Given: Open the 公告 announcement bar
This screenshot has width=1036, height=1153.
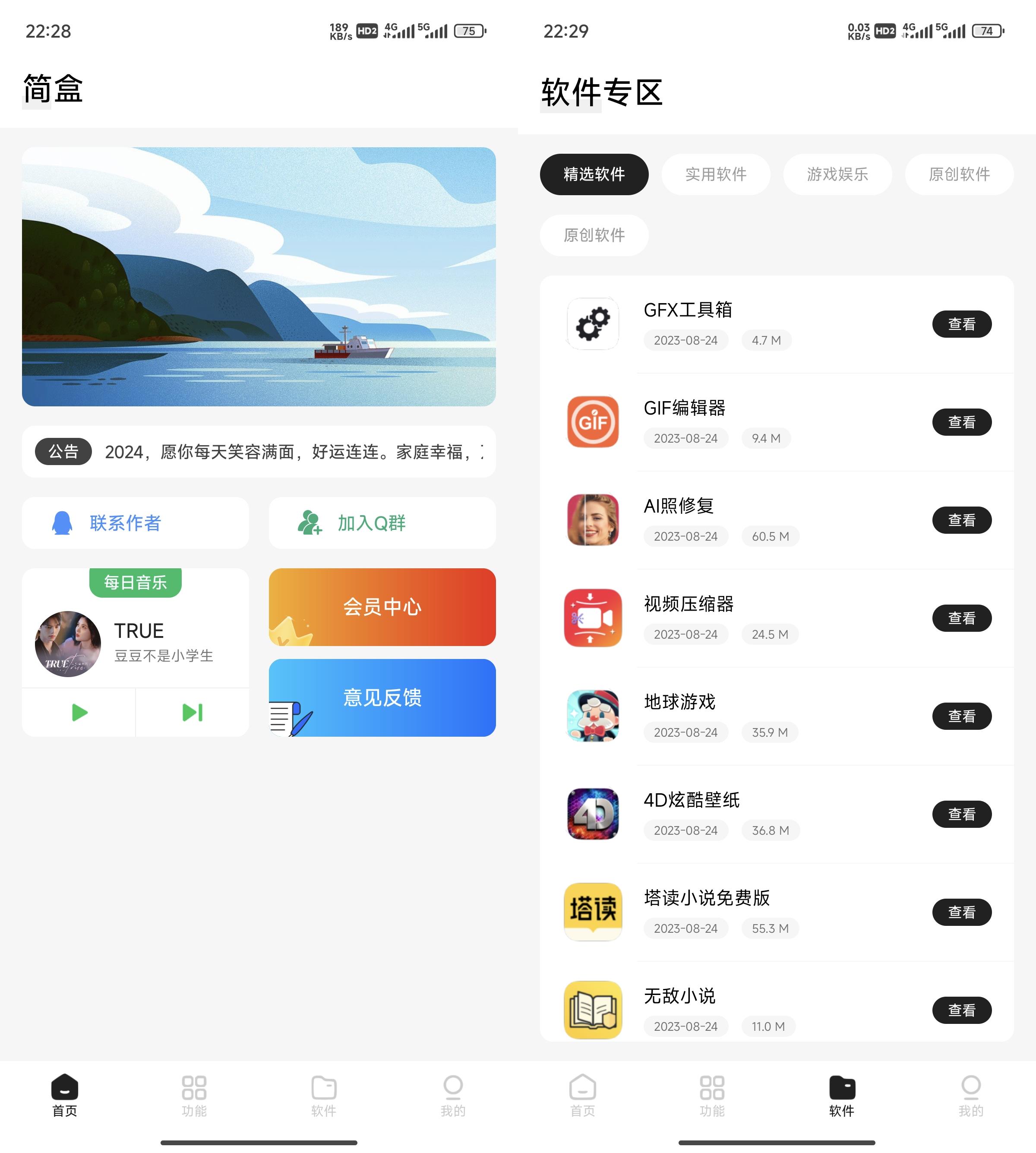Looking at the screenshot, I should pyautogui.click(x=259, y=452).
